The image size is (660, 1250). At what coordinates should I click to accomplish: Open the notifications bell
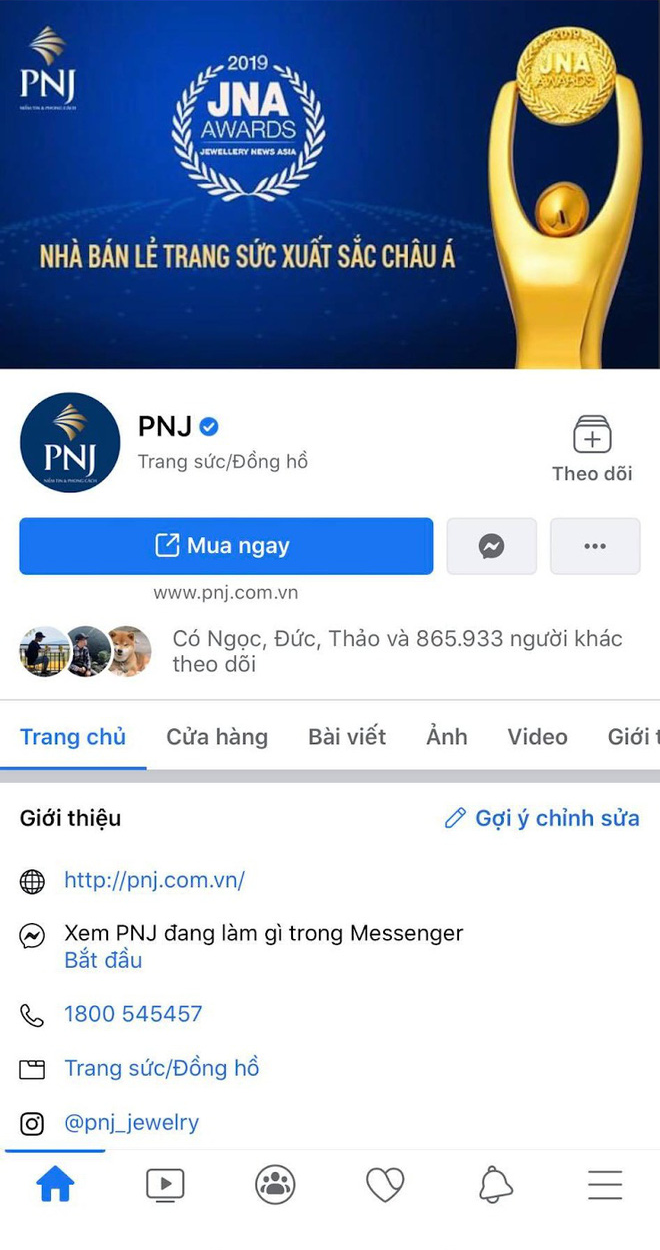[x=495, y=1185]
